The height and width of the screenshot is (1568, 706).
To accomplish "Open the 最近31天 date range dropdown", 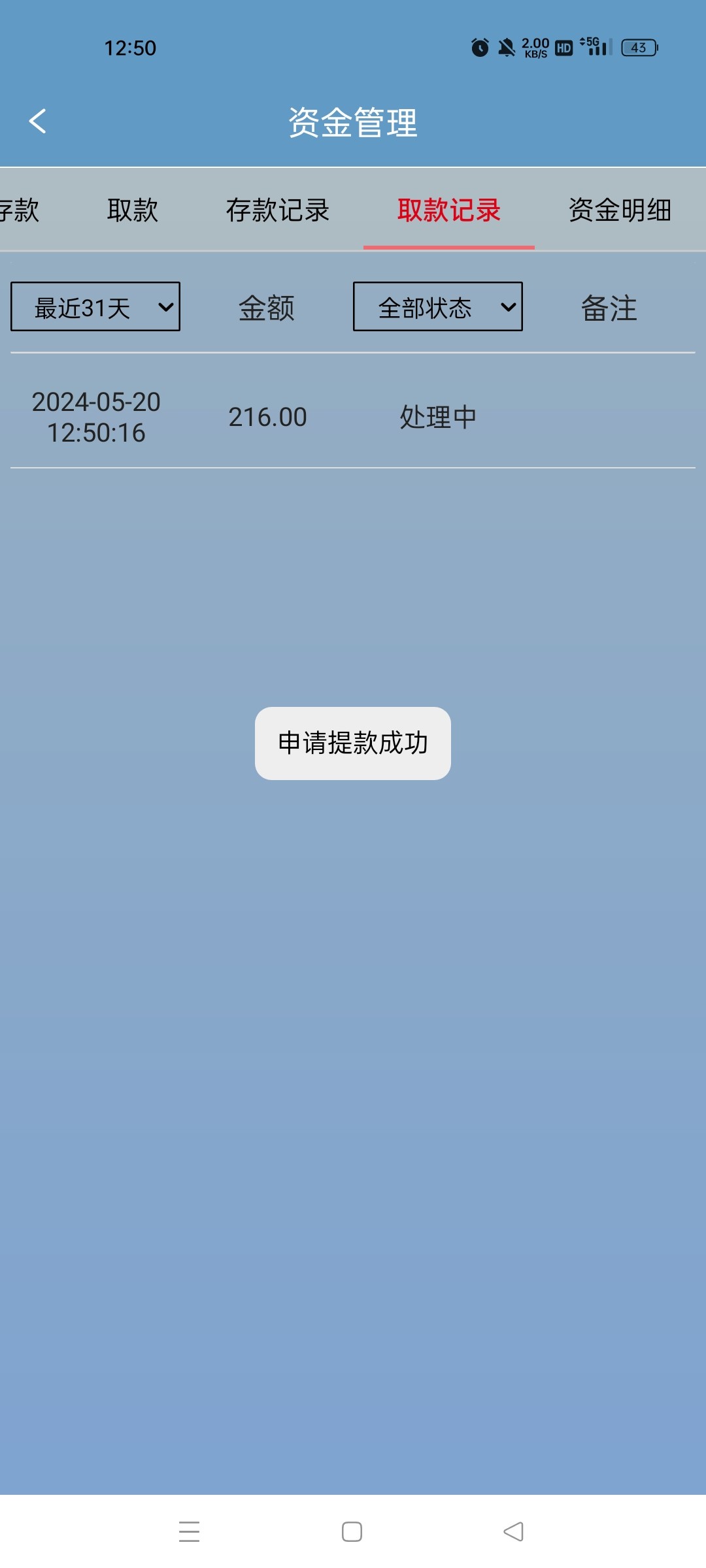I will coord(95,306).
